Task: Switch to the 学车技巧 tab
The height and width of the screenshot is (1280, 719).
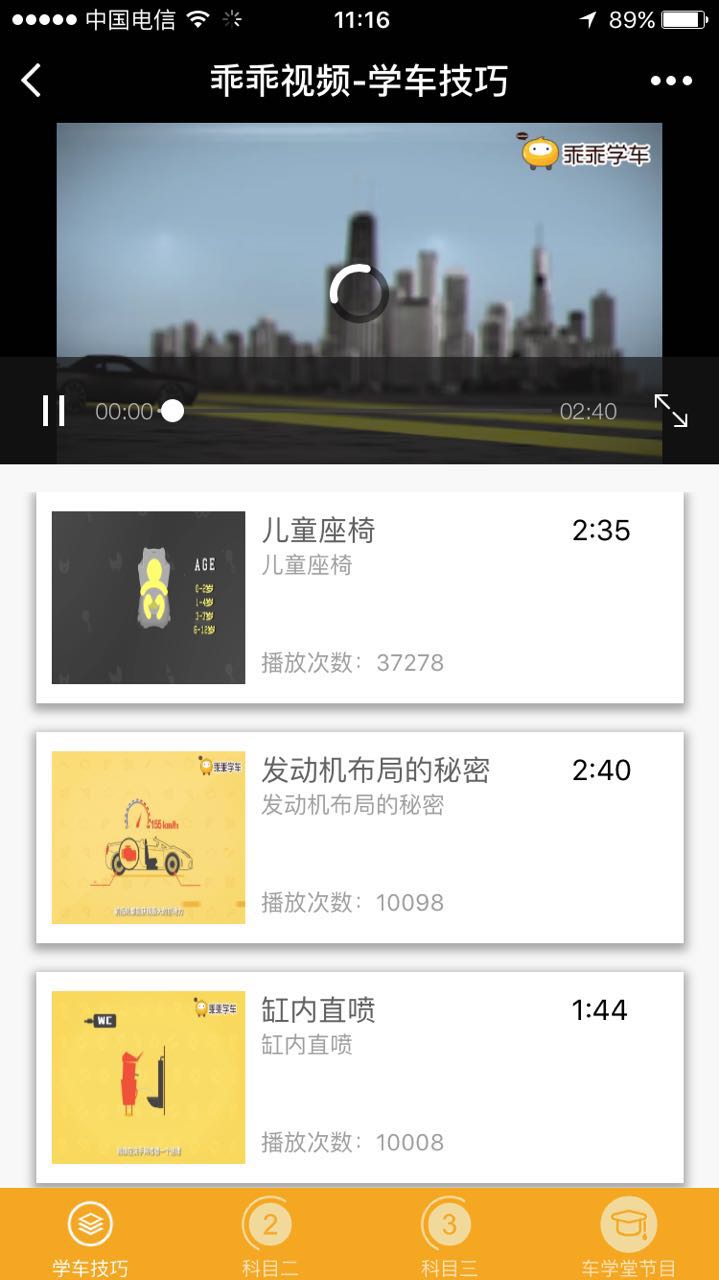Action: (90, 1235)
